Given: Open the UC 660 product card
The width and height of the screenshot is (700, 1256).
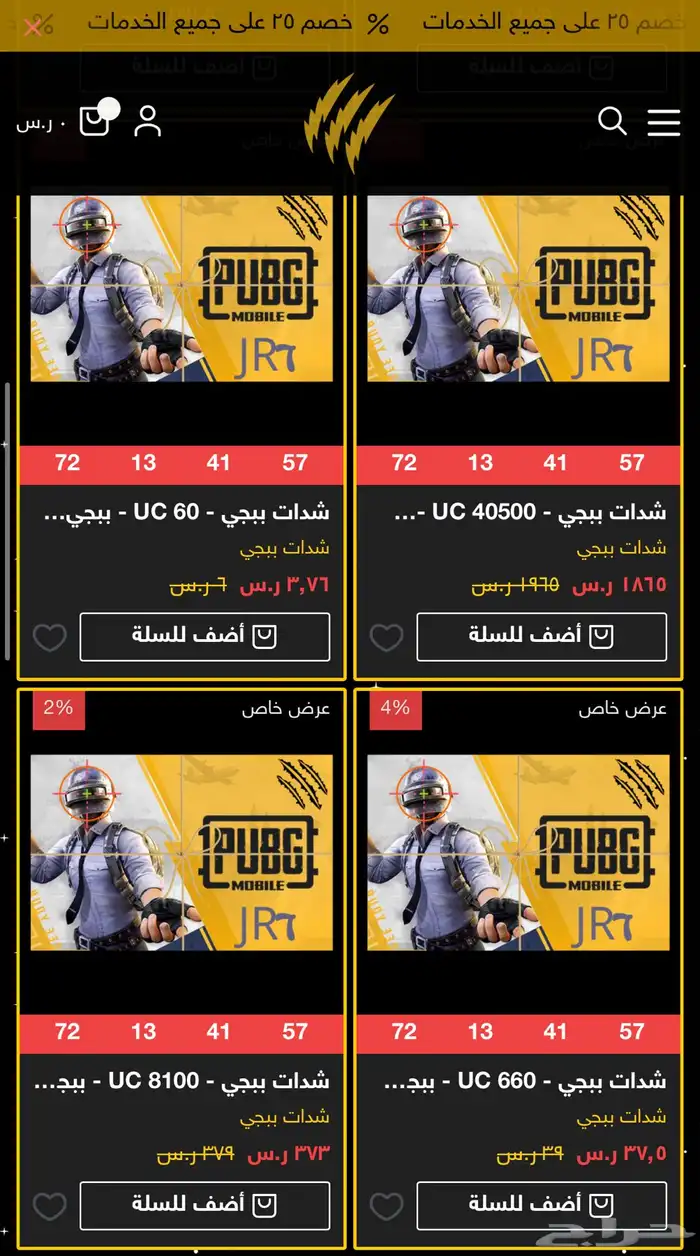Looking at the screenshot, I should 518,852.
